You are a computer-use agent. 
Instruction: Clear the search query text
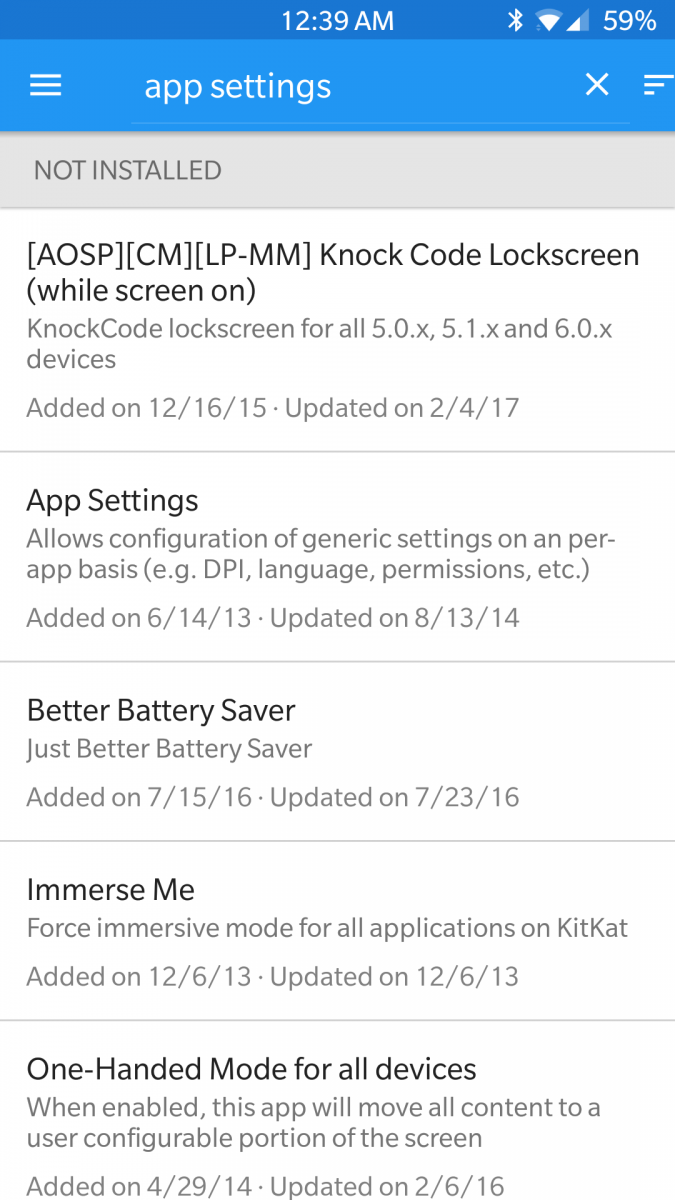pos(596,86)
